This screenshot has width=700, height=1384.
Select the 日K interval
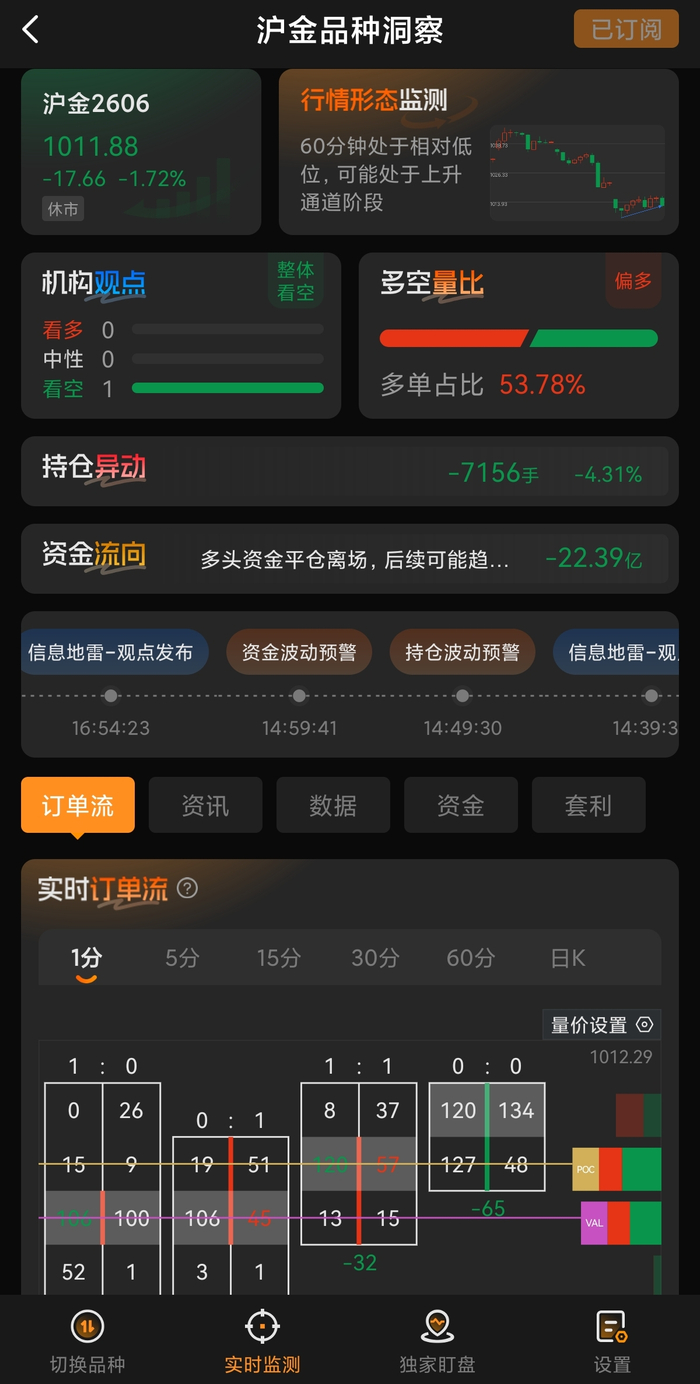[568, 958]
